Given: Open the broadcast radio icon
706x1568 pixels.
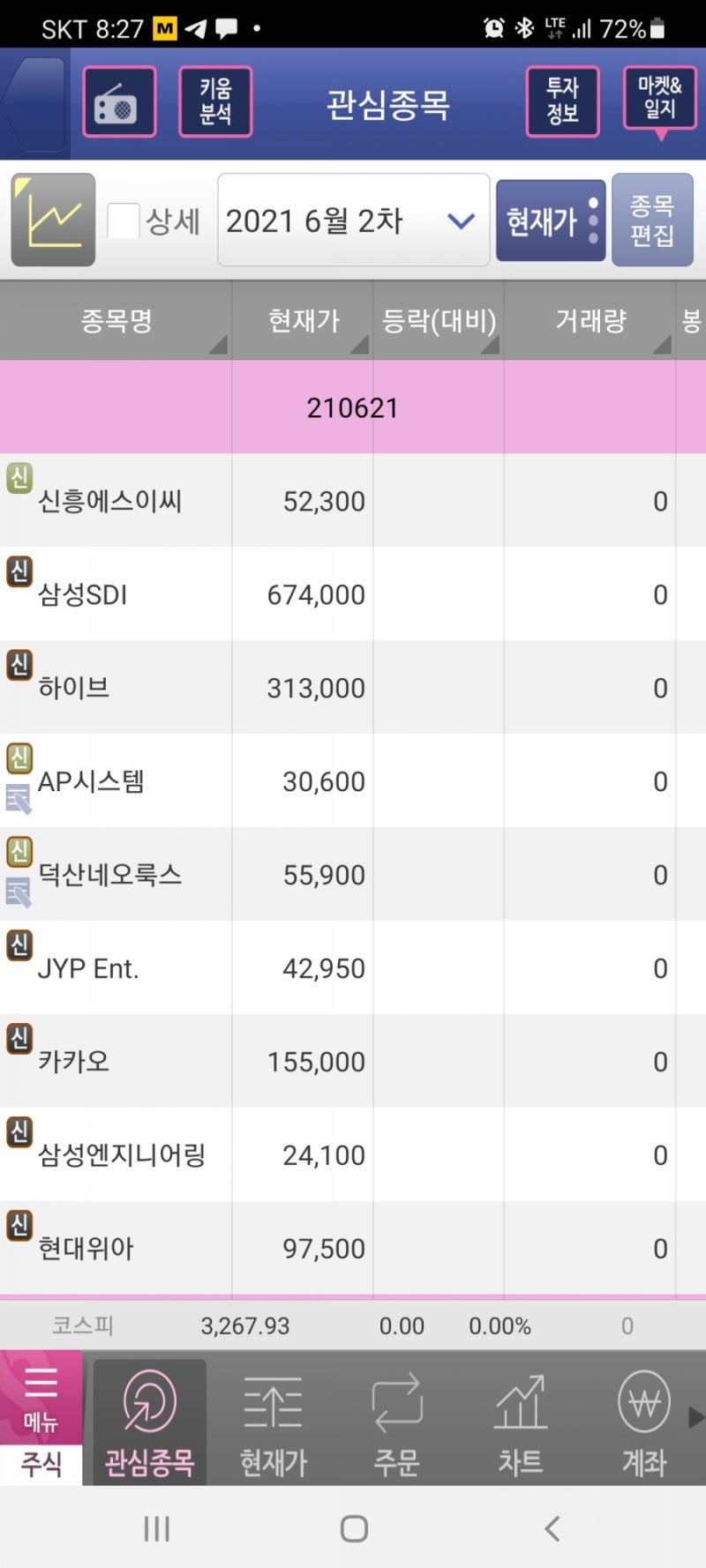Looking at the screenshot, I should click(x=119, y=101).
